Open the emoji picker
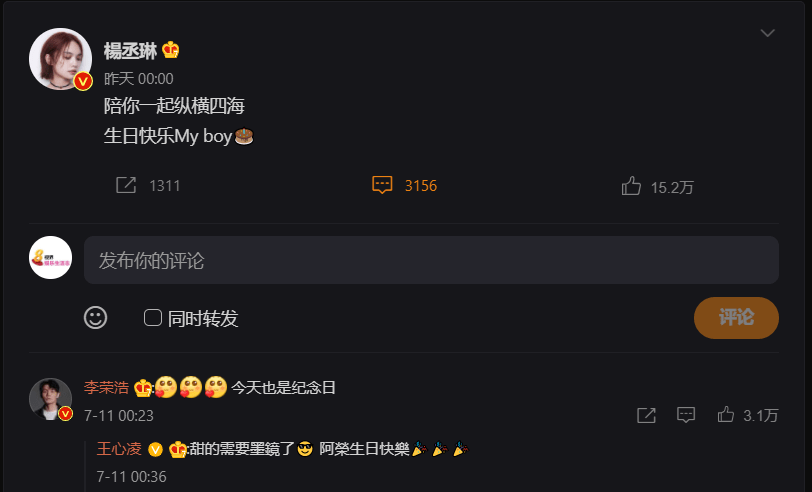812x492 pixels. pos(95,318)
